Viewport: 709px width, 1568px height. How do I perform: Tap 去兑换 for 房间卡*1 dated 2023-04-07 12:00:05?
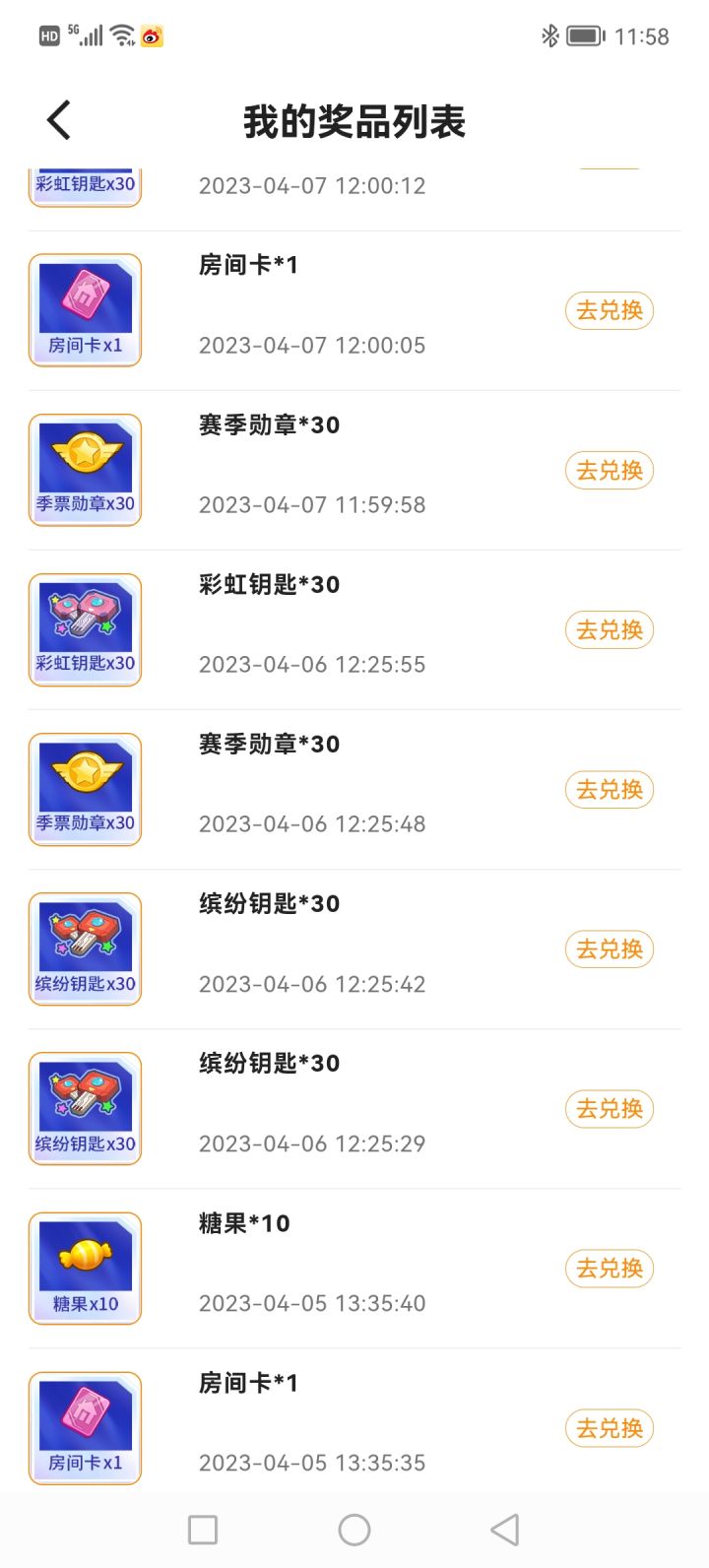click(x=609, y=310)
